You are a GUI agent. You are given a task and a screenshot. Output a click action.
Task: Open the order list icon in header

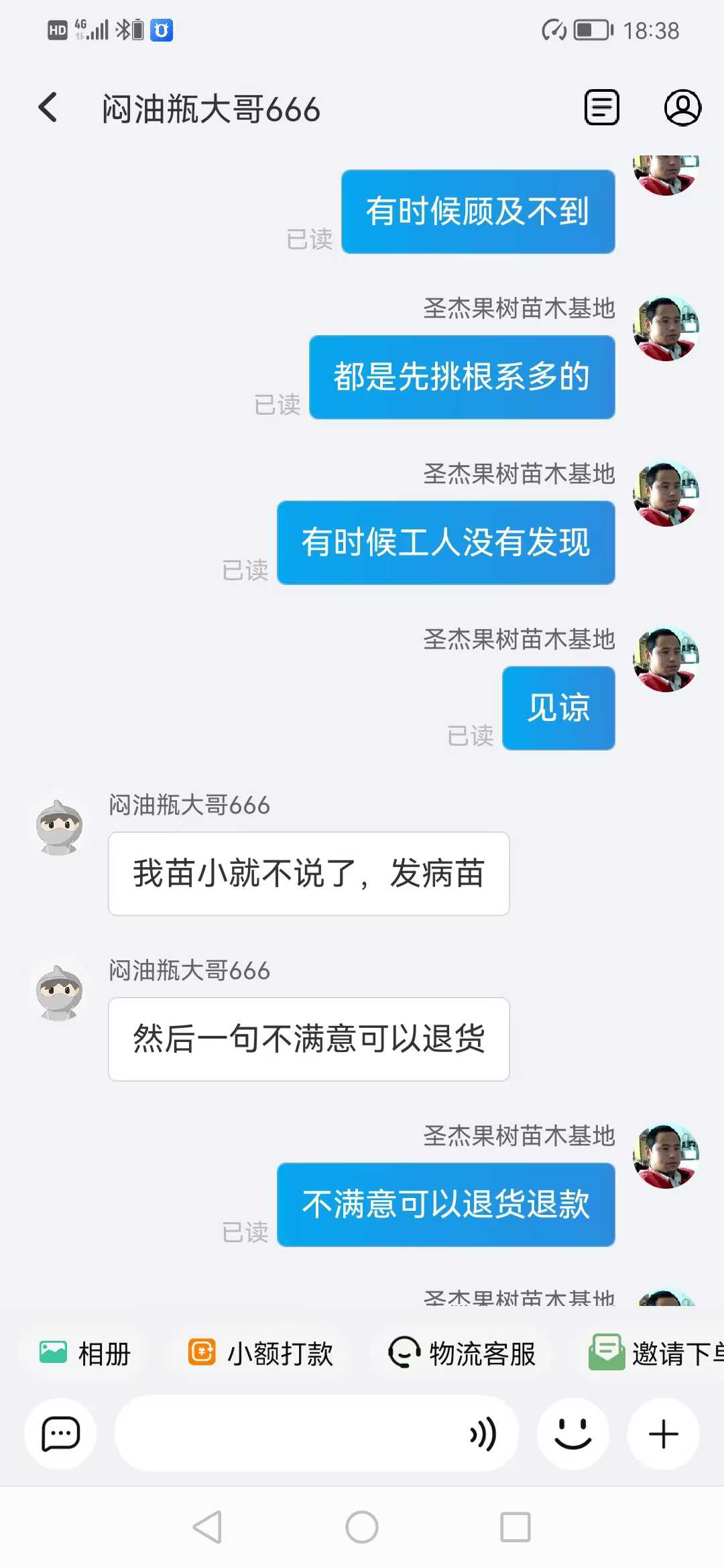(602, 107)
